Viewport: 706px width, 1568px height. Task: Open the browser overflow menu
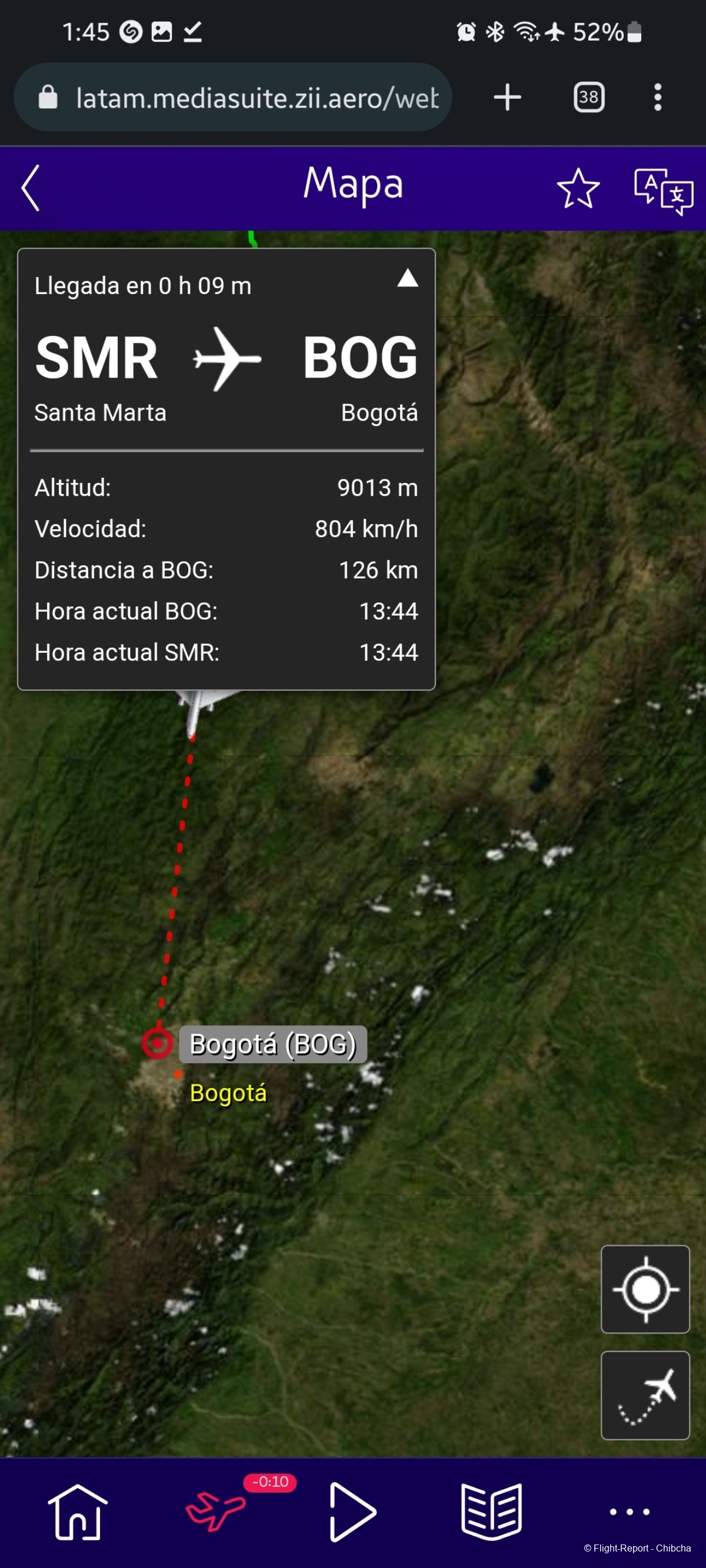point(657,98)
